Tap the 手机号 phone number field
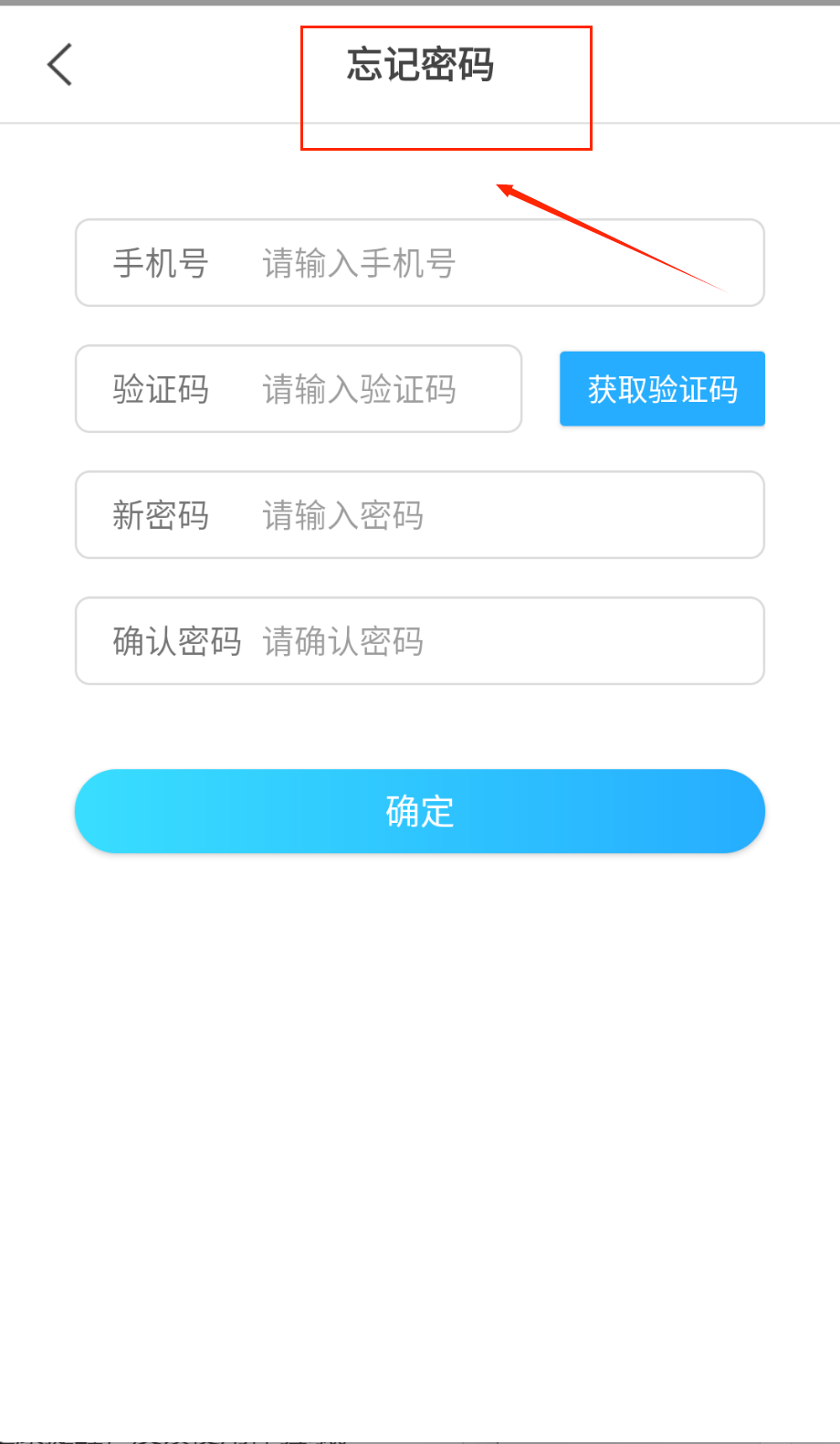The width and height of the screenshot is (840, 1444). pos(420,263)
